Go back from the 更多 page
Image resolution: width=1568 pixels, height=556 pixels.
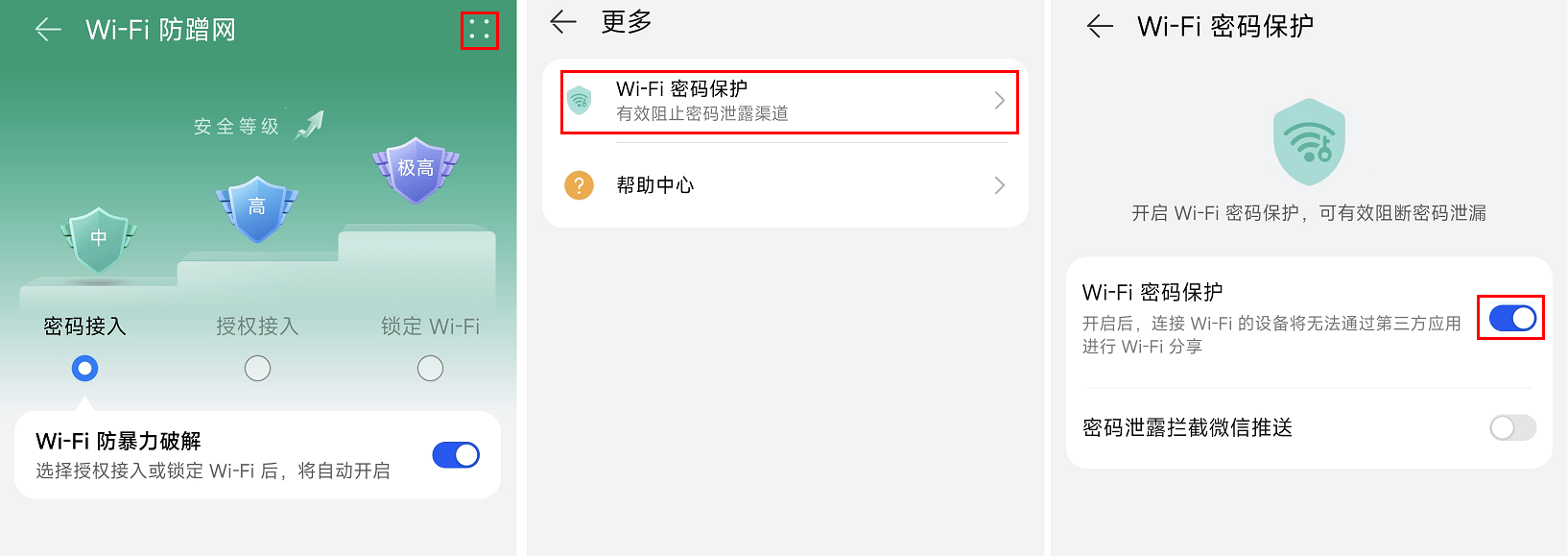563,22
